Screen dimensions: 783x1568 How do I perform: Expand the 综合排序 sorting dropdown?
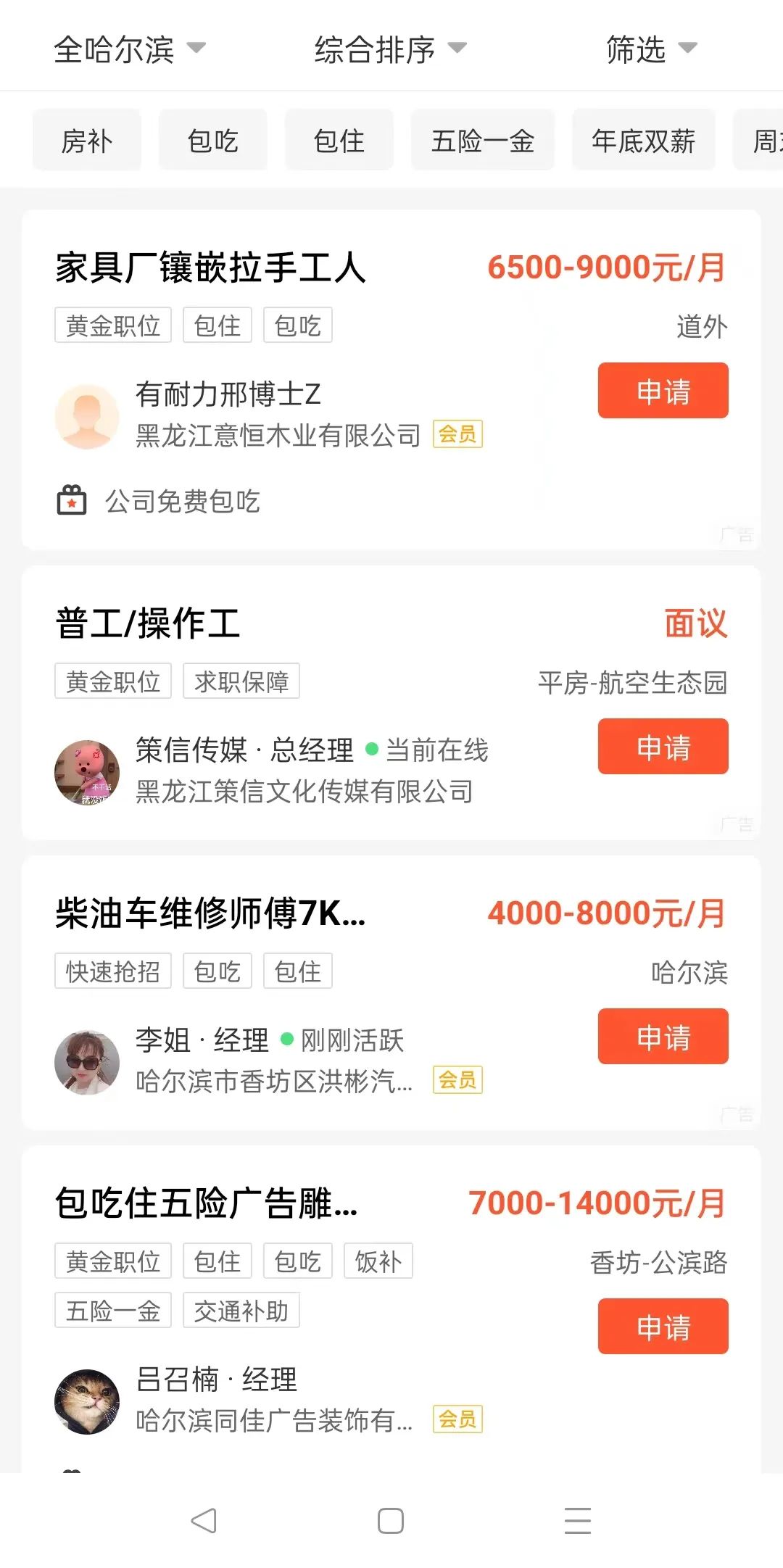pos(390,49)
